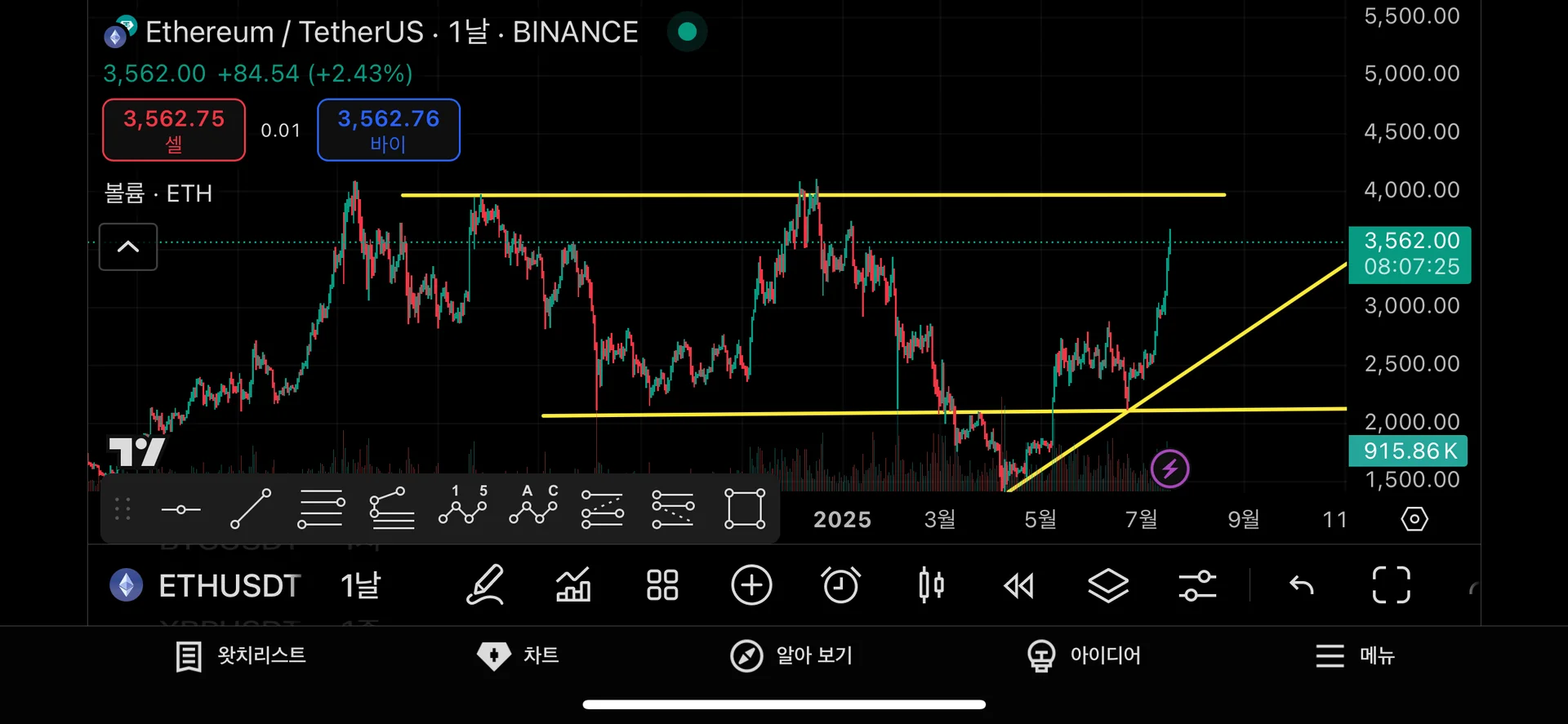Create an alert with the clock icon

(x=840, y=585)
